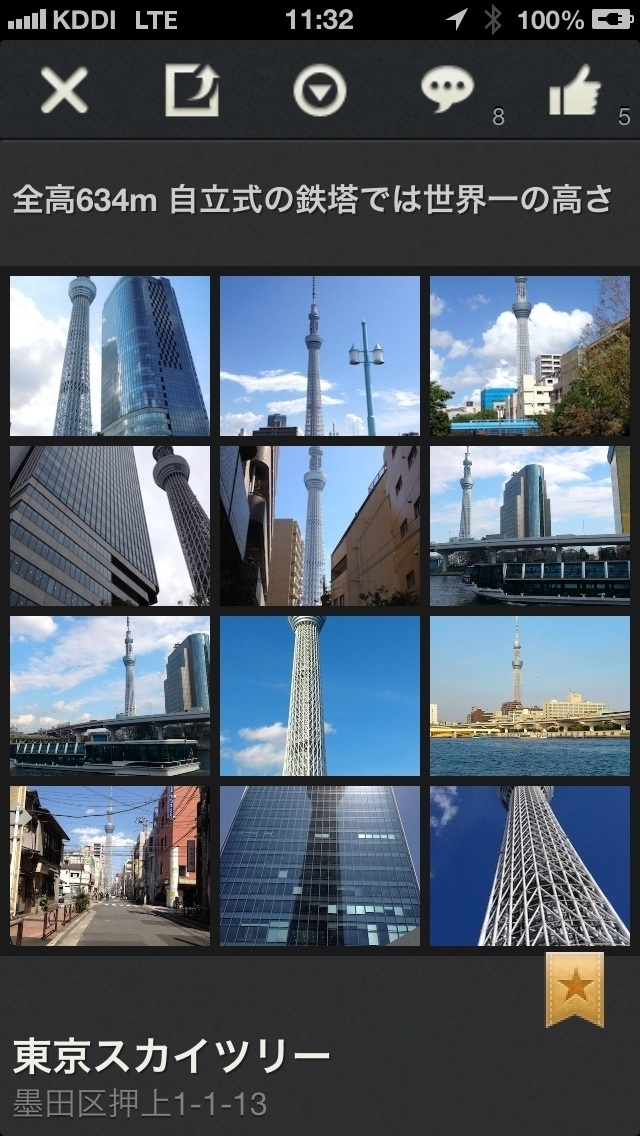This screenshot has height=1136, width=640.
Task: Open photo of tower beside blue glass skyscraper
Action: tap(110, 356)
